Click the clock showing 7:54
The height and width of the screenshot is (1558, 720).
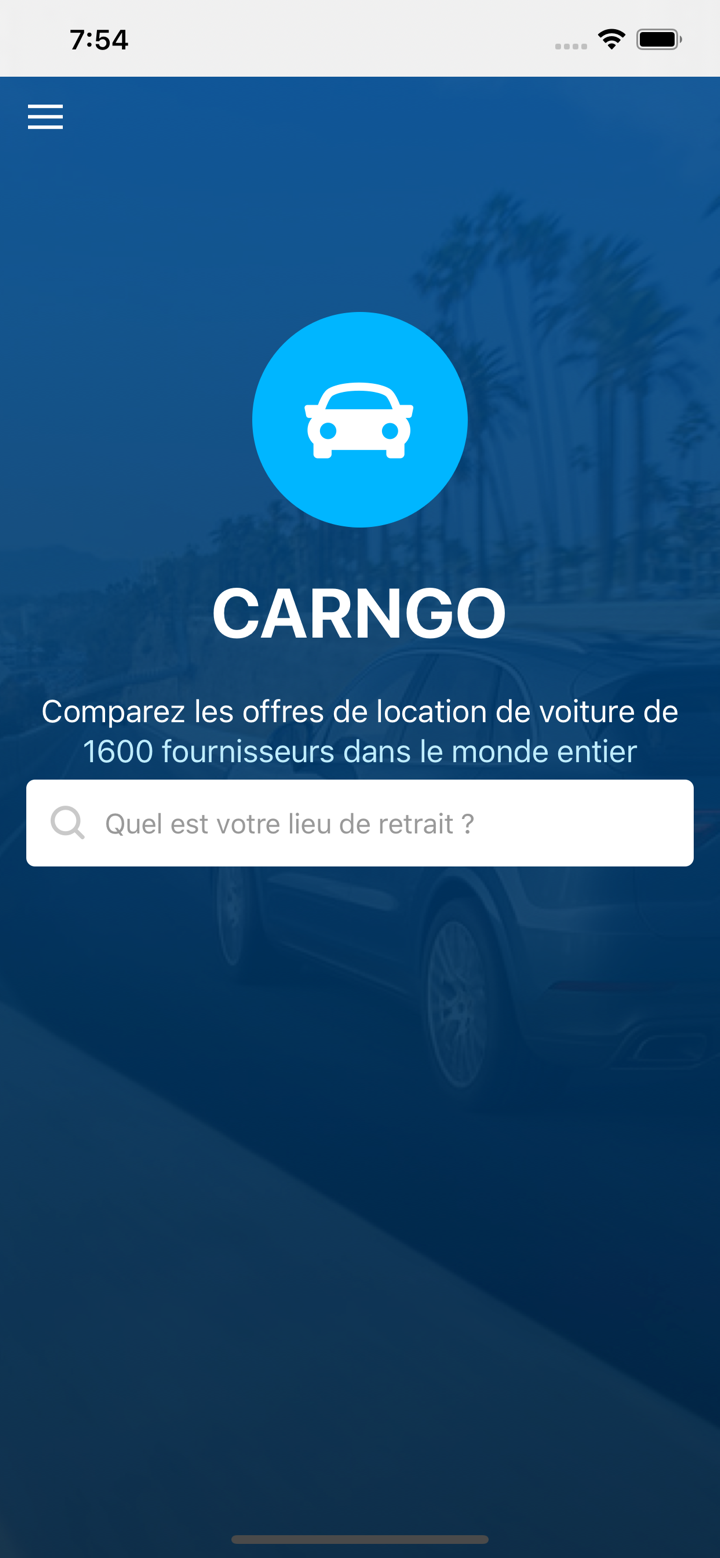pos(99,39)
